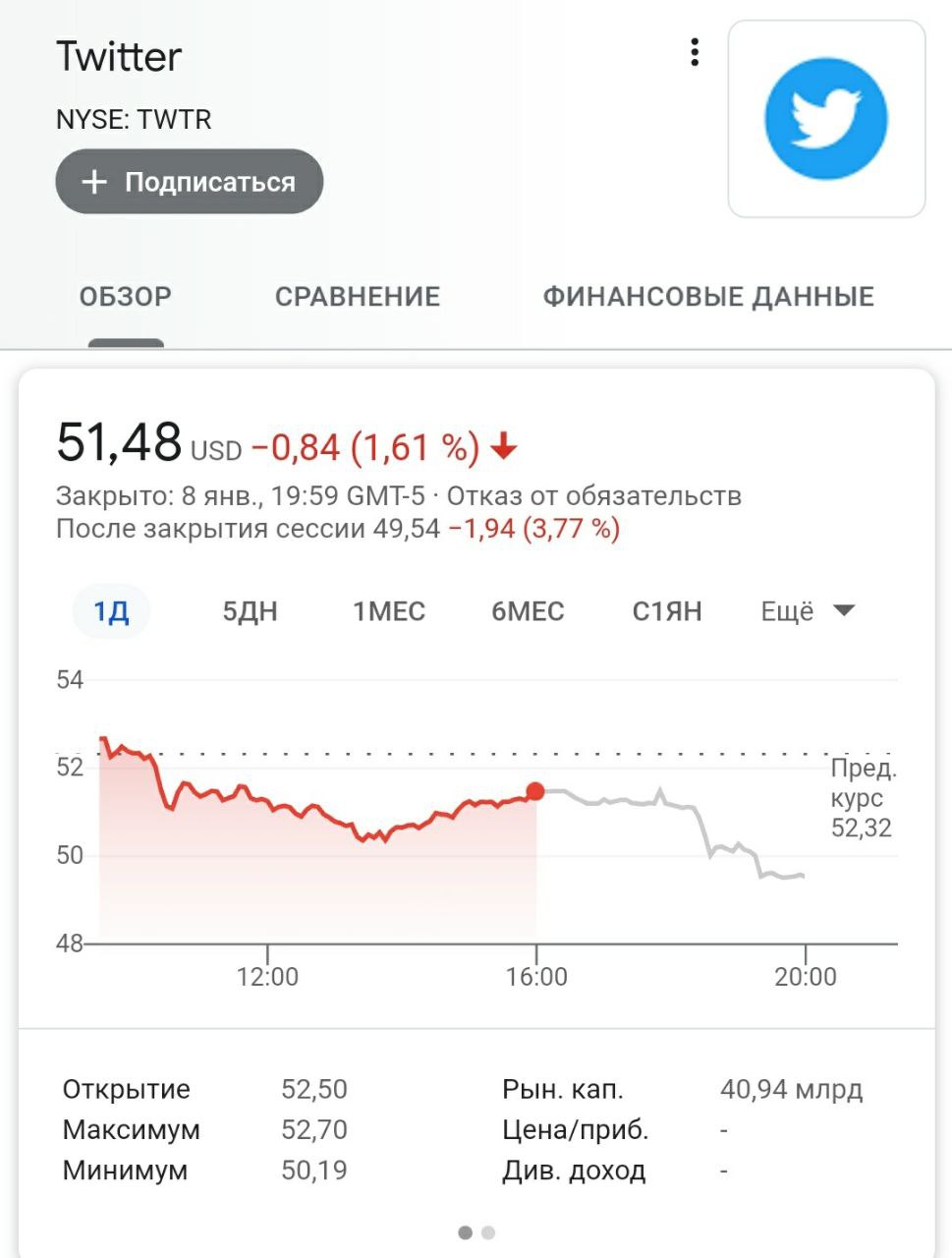Switch to the Сравнение tab
952x1258 pixels.
(x=358, y=297)
